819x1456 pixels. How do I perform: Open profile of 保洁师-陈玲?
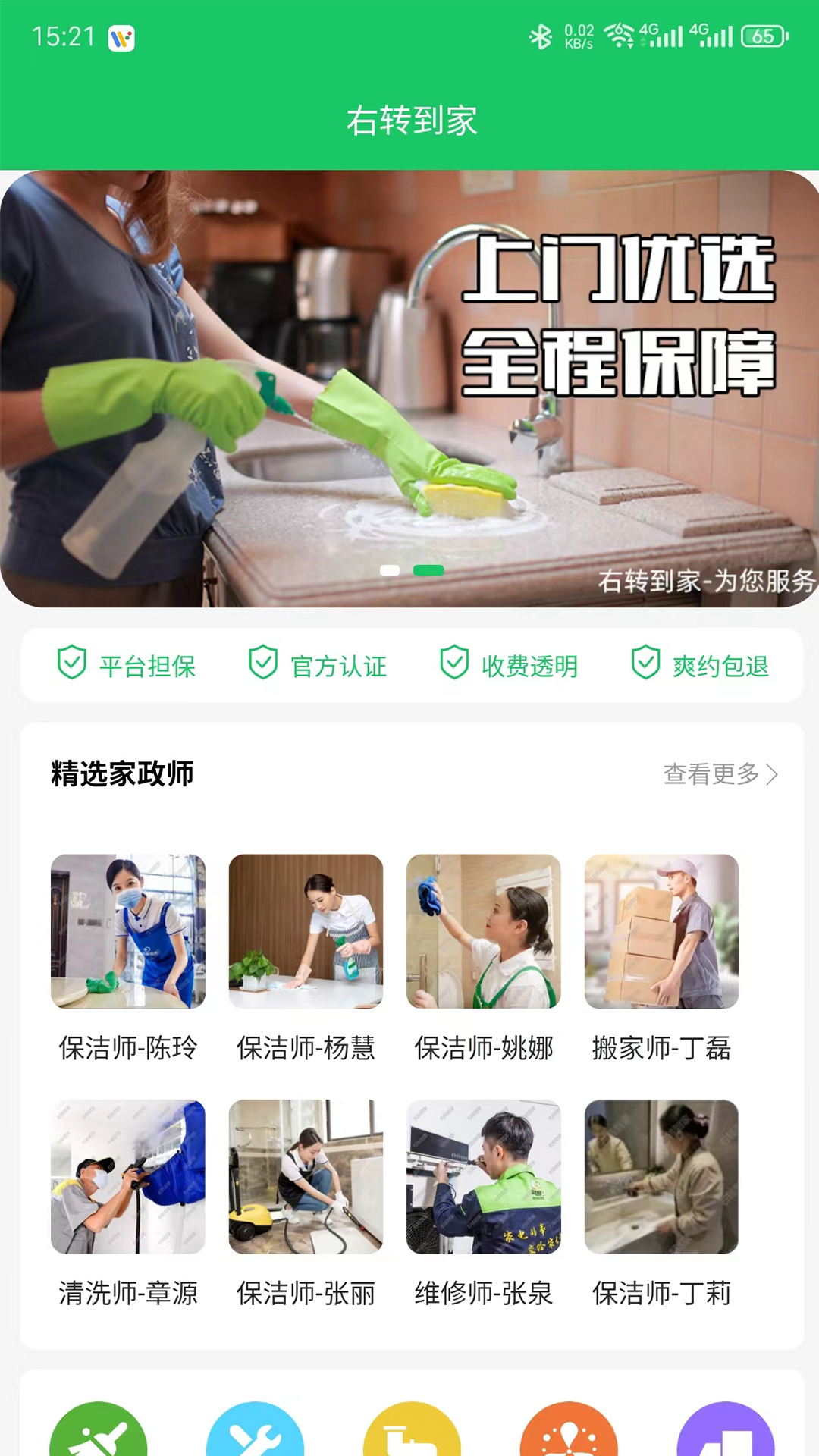pos(127,931)
